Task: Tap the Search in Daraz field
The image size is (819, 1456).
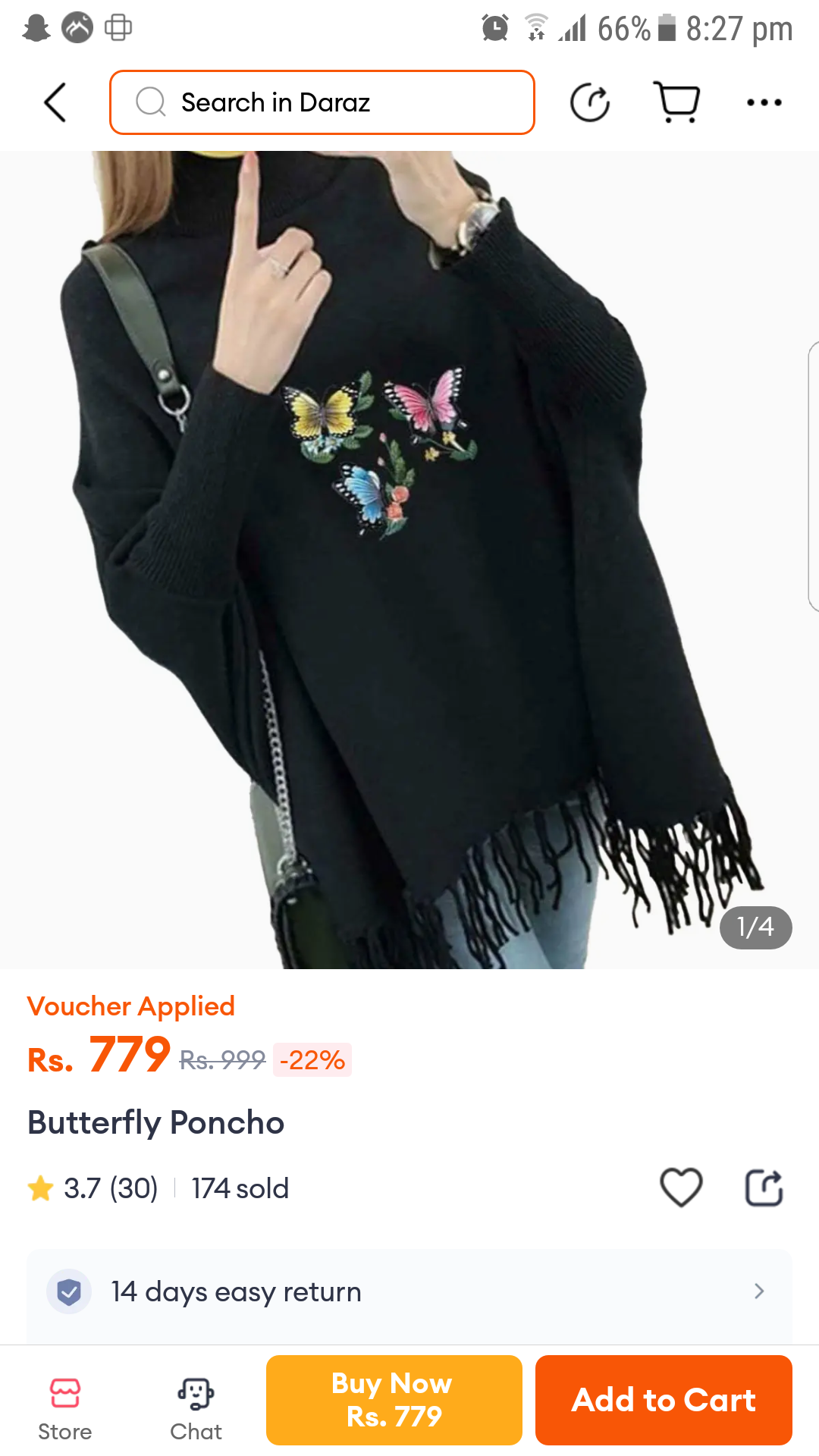Action: pos(322,102)
